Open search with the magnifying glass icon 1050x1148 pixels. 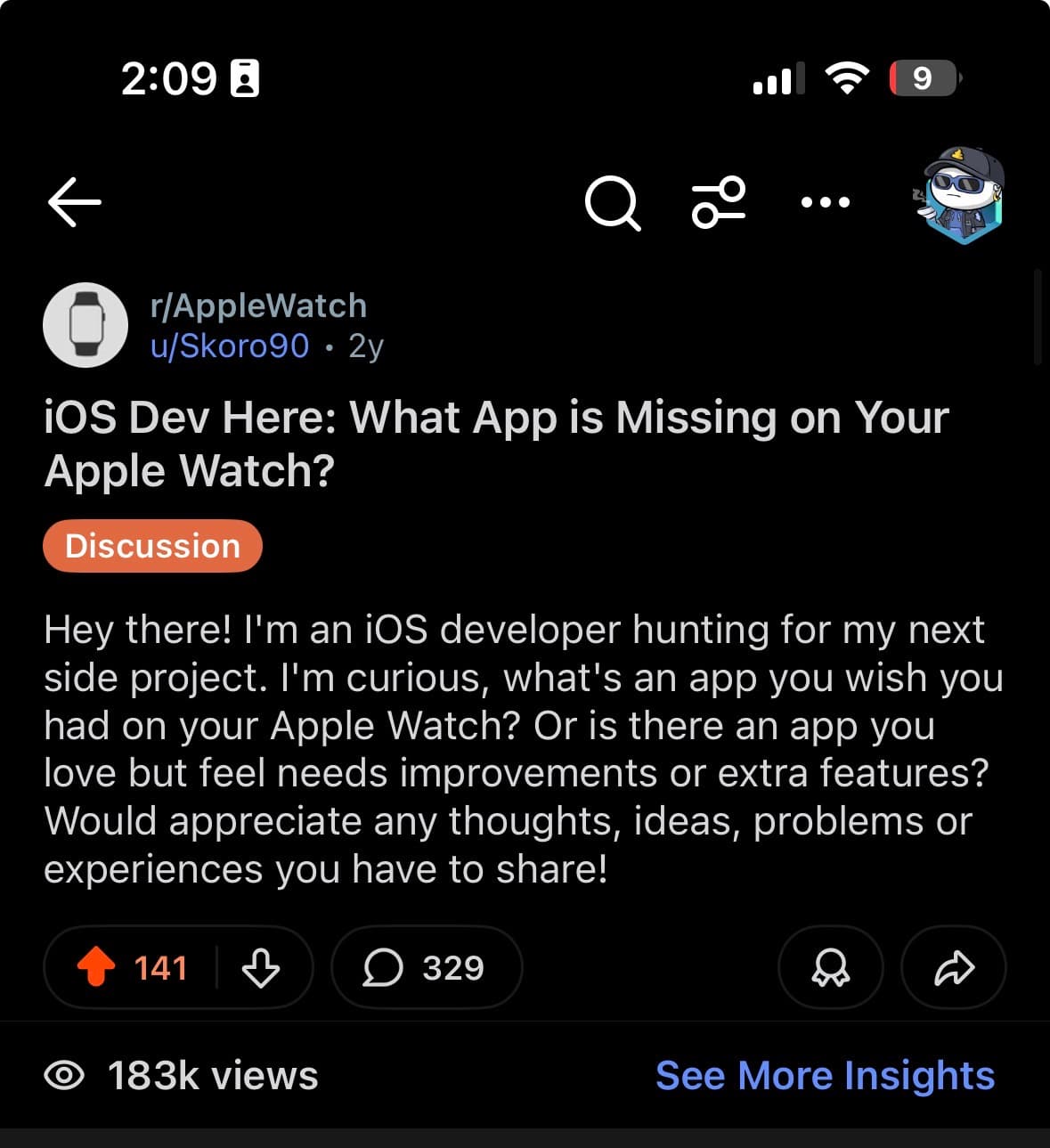pos(613,202)
